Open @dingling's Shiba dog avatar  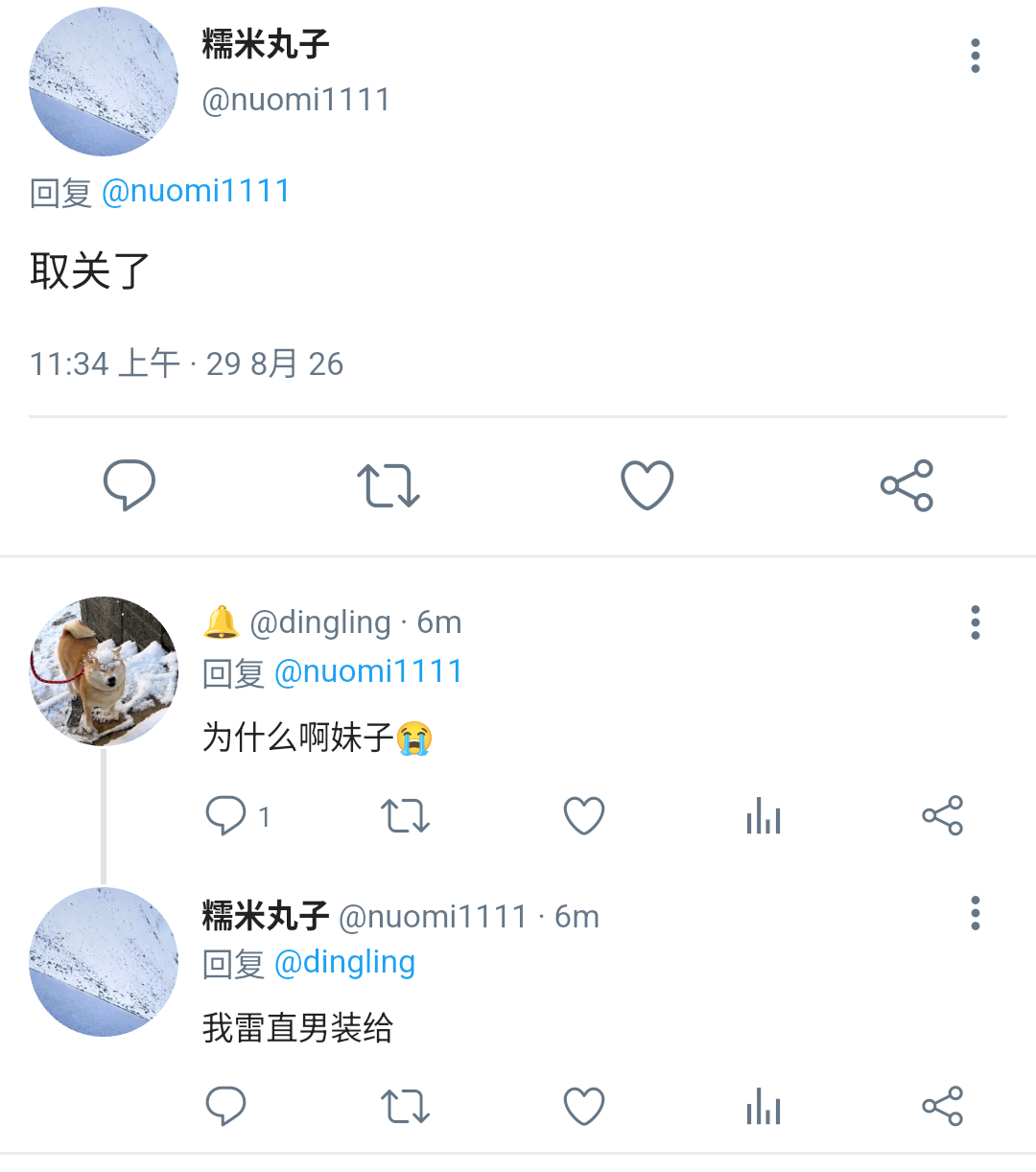104,671
